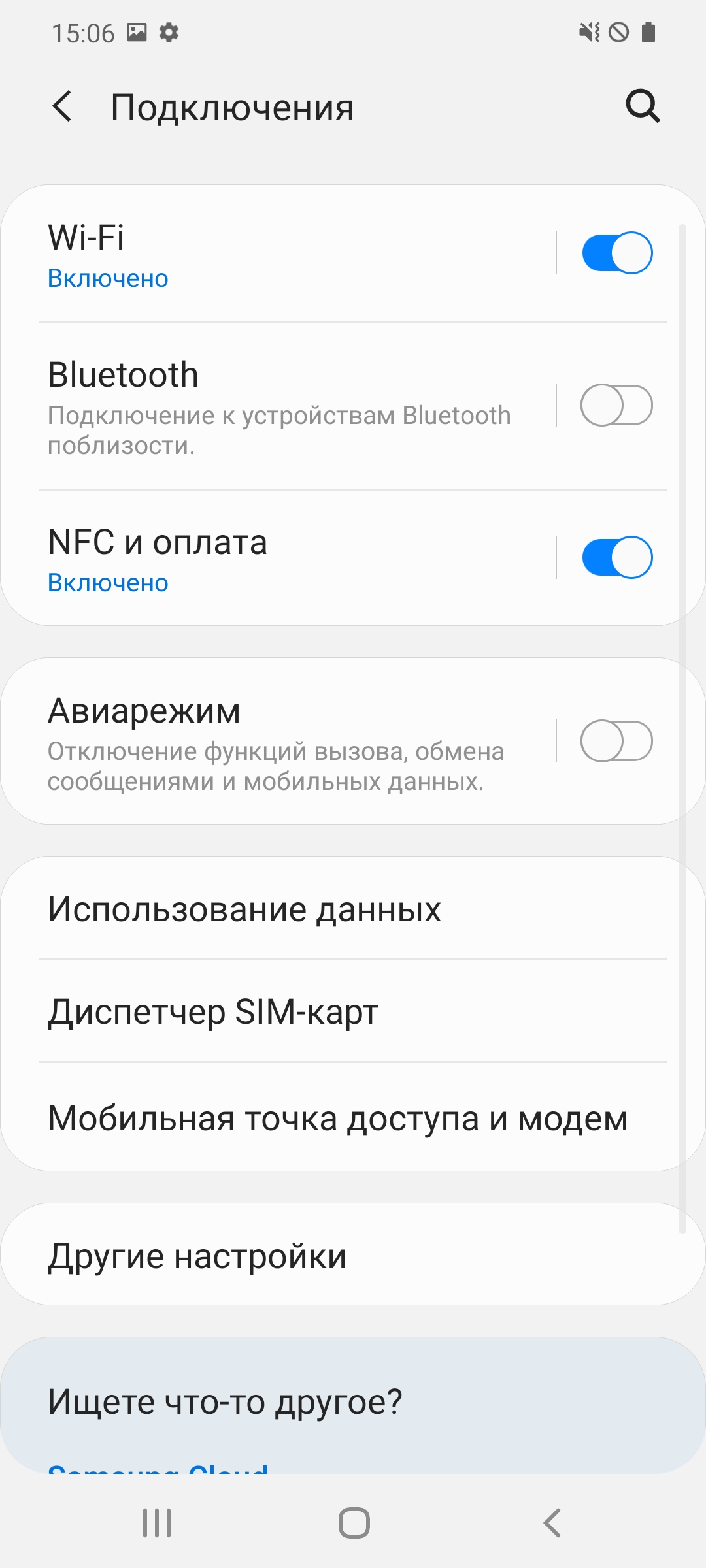Image resolution: width=706 pixels, height=1568 pixels.
Task: Open recent apps from navigation bar
Action: (x=157, y=1523)
